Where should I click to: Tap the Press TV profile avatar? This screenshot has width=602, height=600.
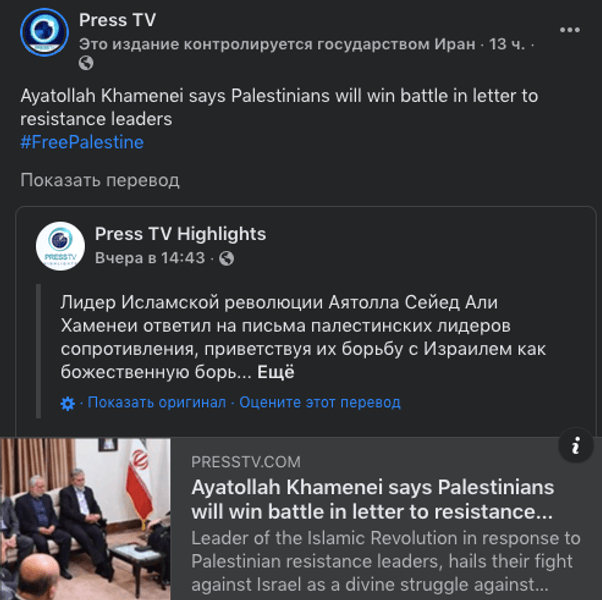click(x=44, y=30)
